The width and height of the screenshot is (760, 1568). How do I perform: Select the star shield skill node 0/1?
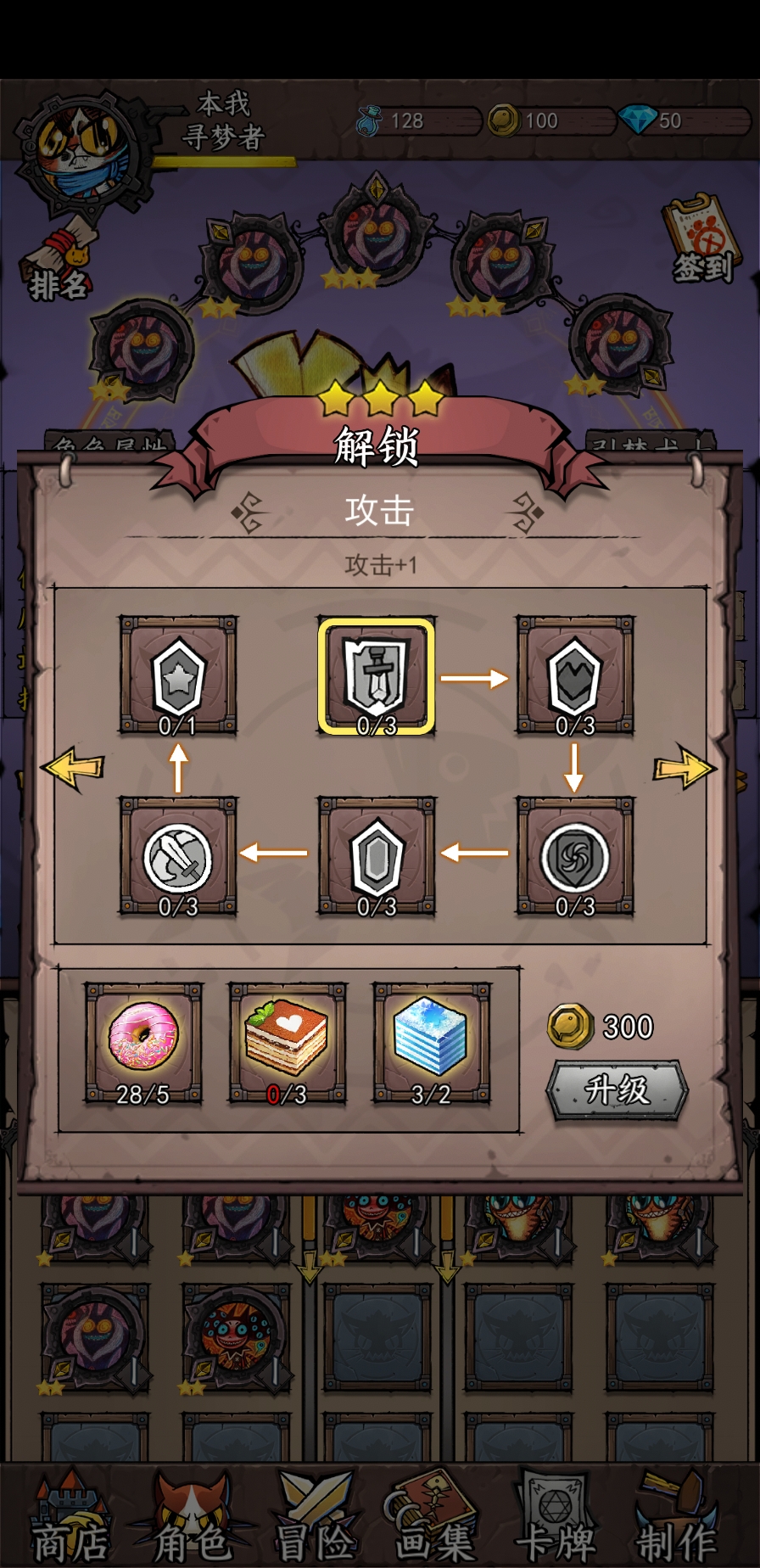pos(177,676)
